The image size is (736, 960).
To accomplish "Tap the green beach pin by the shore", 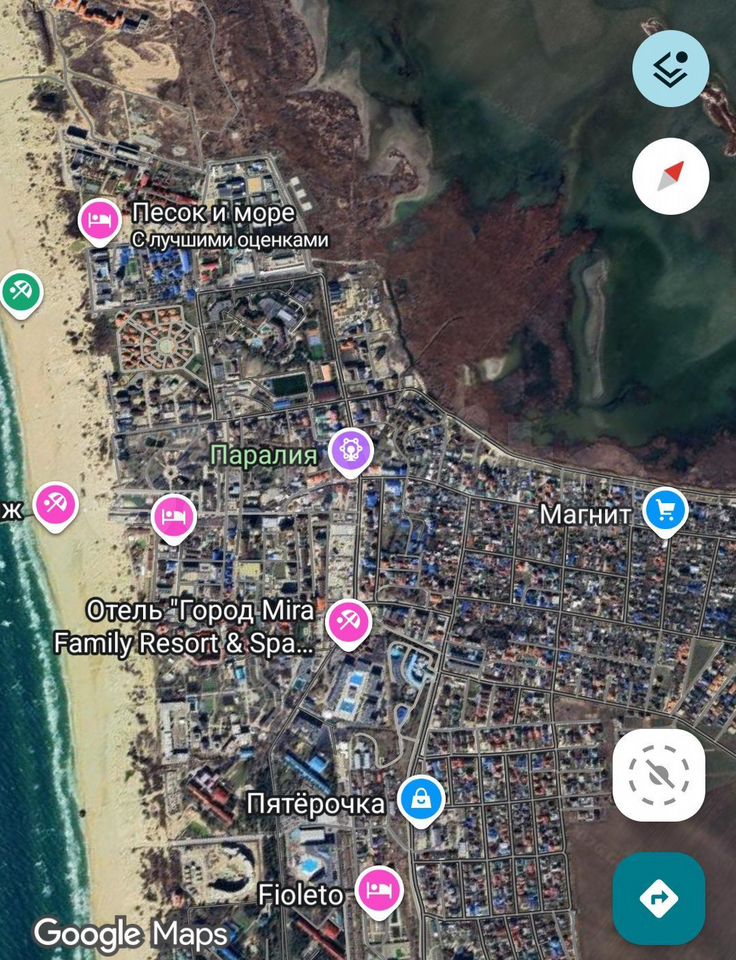I will (20, 292).
